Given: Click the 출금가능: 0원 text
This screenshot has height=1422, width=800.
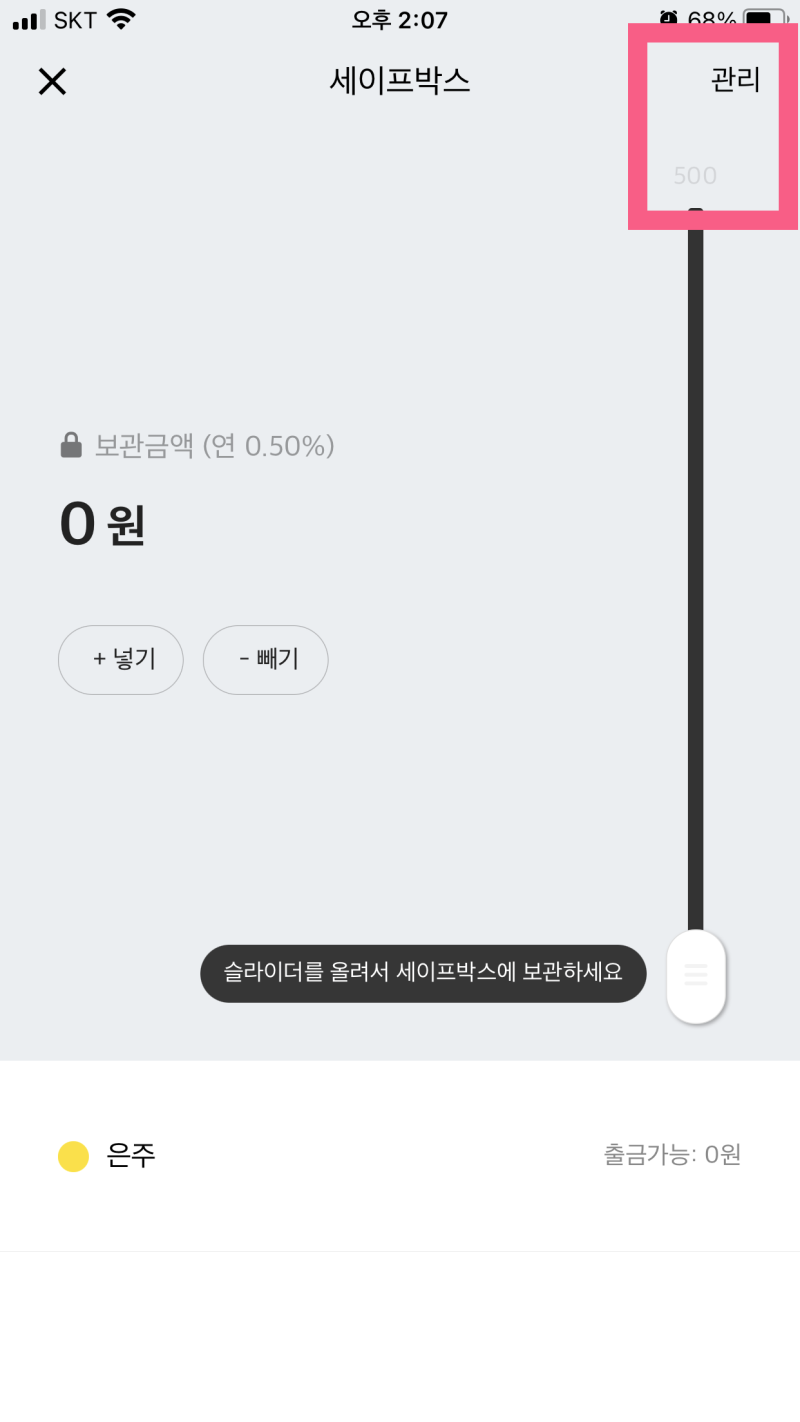Looking at the screenshot, I should pyautogui.click(x=673, y=1155).
